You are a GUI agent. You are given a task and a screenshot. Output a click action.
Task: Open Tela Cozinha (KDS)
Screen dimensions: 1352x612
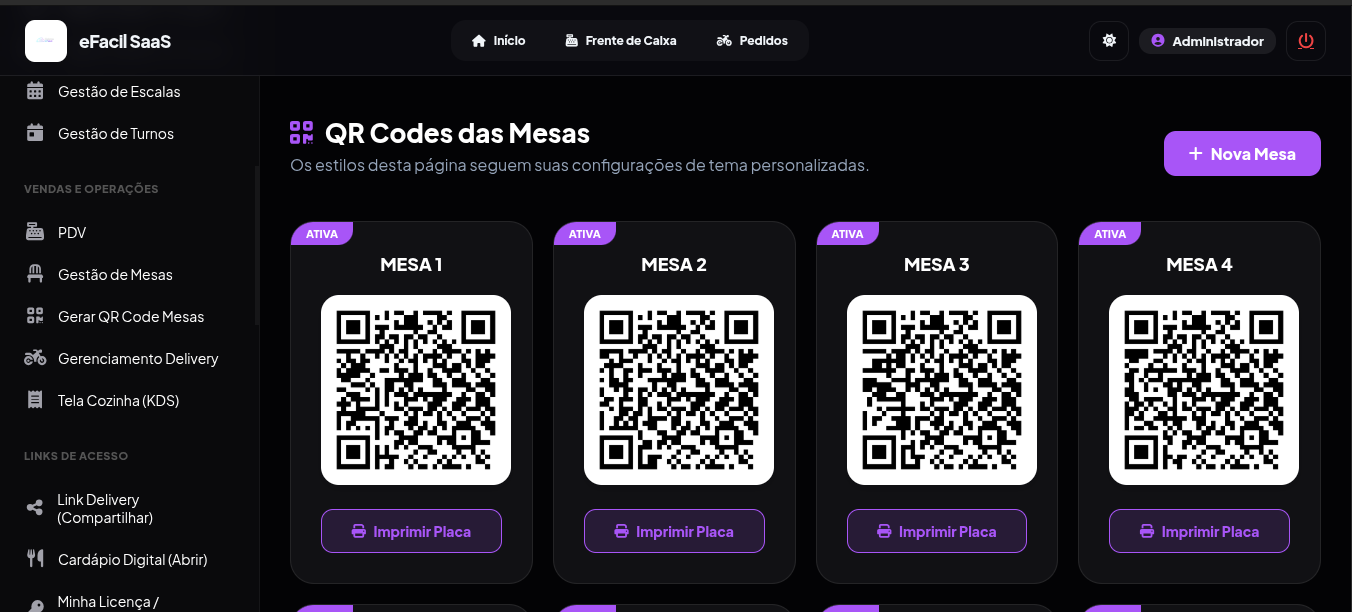click(x=118, y=401)
